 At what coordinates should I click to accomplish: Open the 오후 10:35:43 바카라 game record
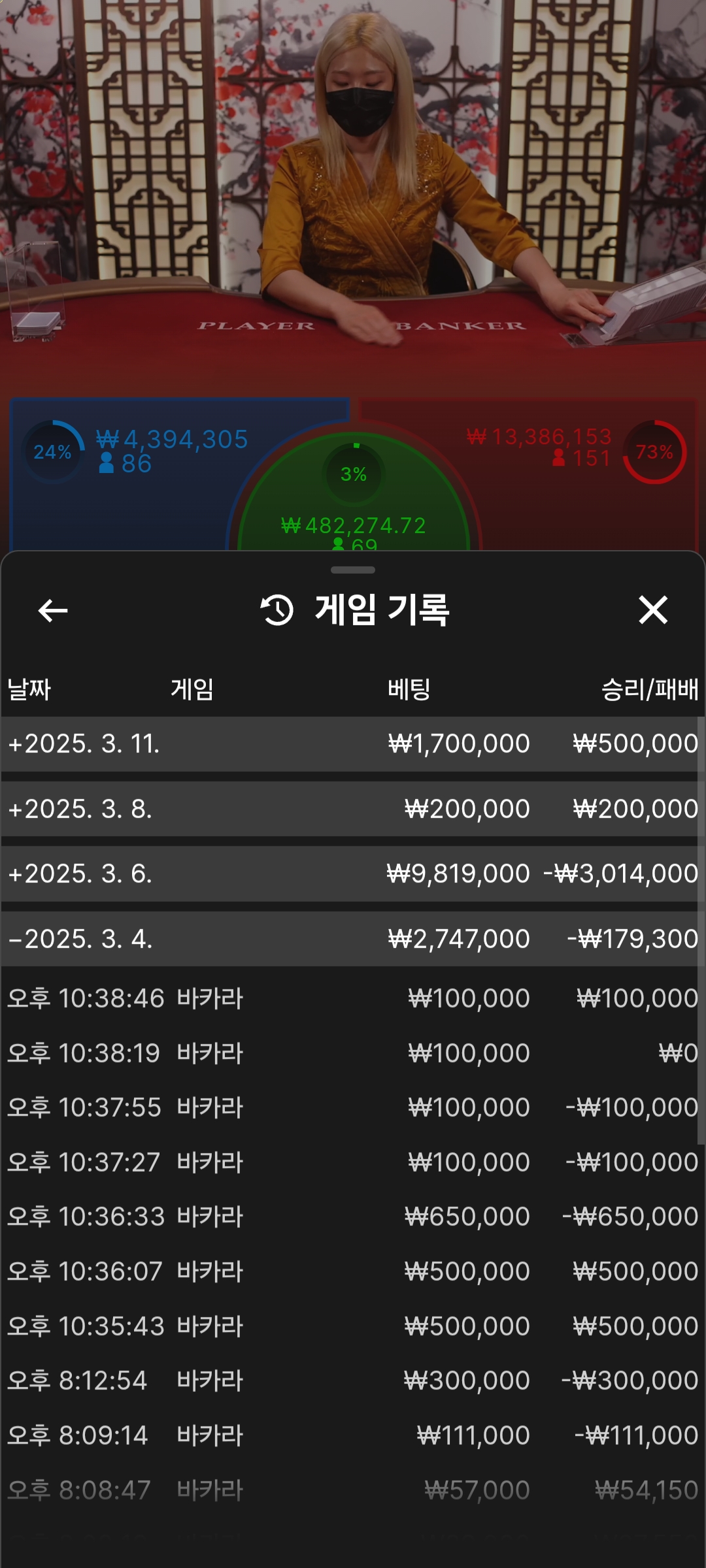353,1326
